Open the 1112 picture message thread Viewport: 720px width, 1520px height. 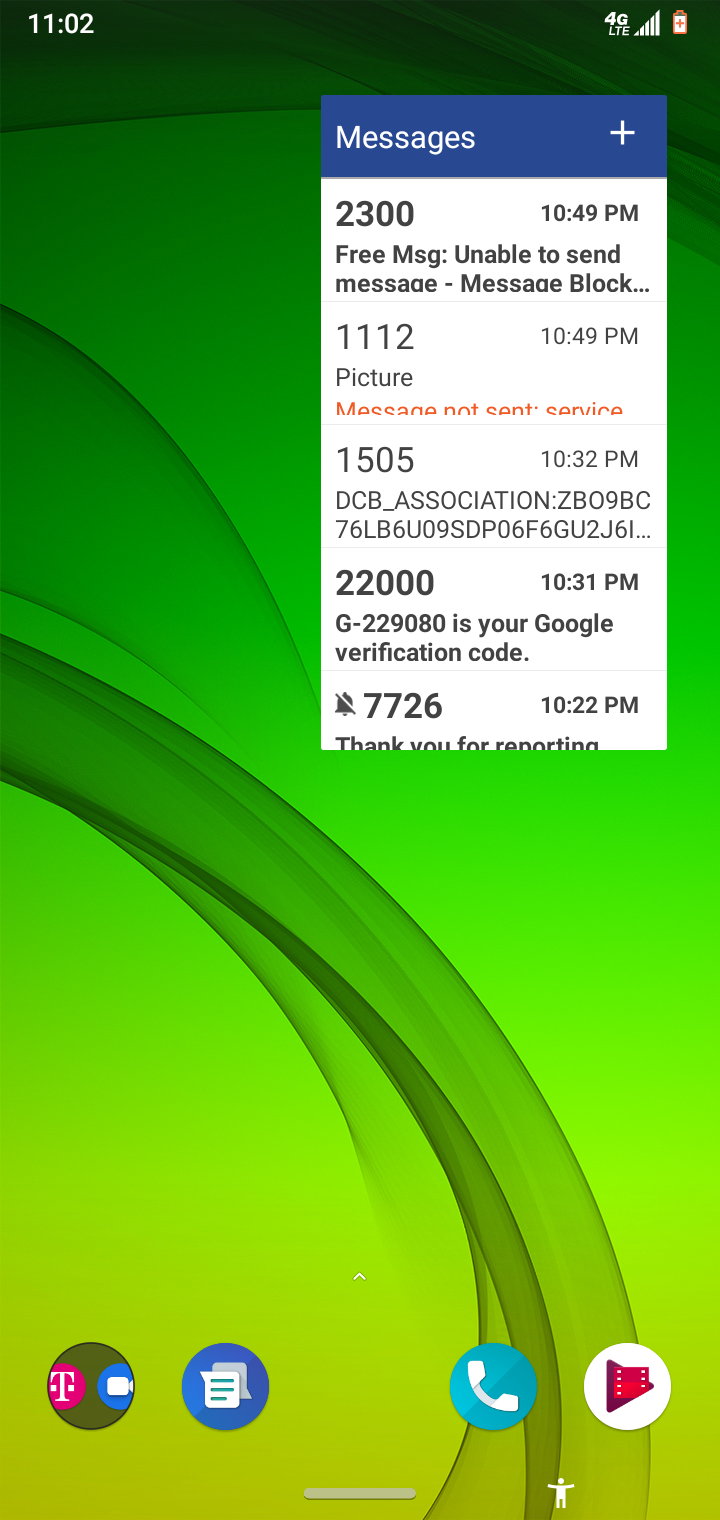coord(493,364)
